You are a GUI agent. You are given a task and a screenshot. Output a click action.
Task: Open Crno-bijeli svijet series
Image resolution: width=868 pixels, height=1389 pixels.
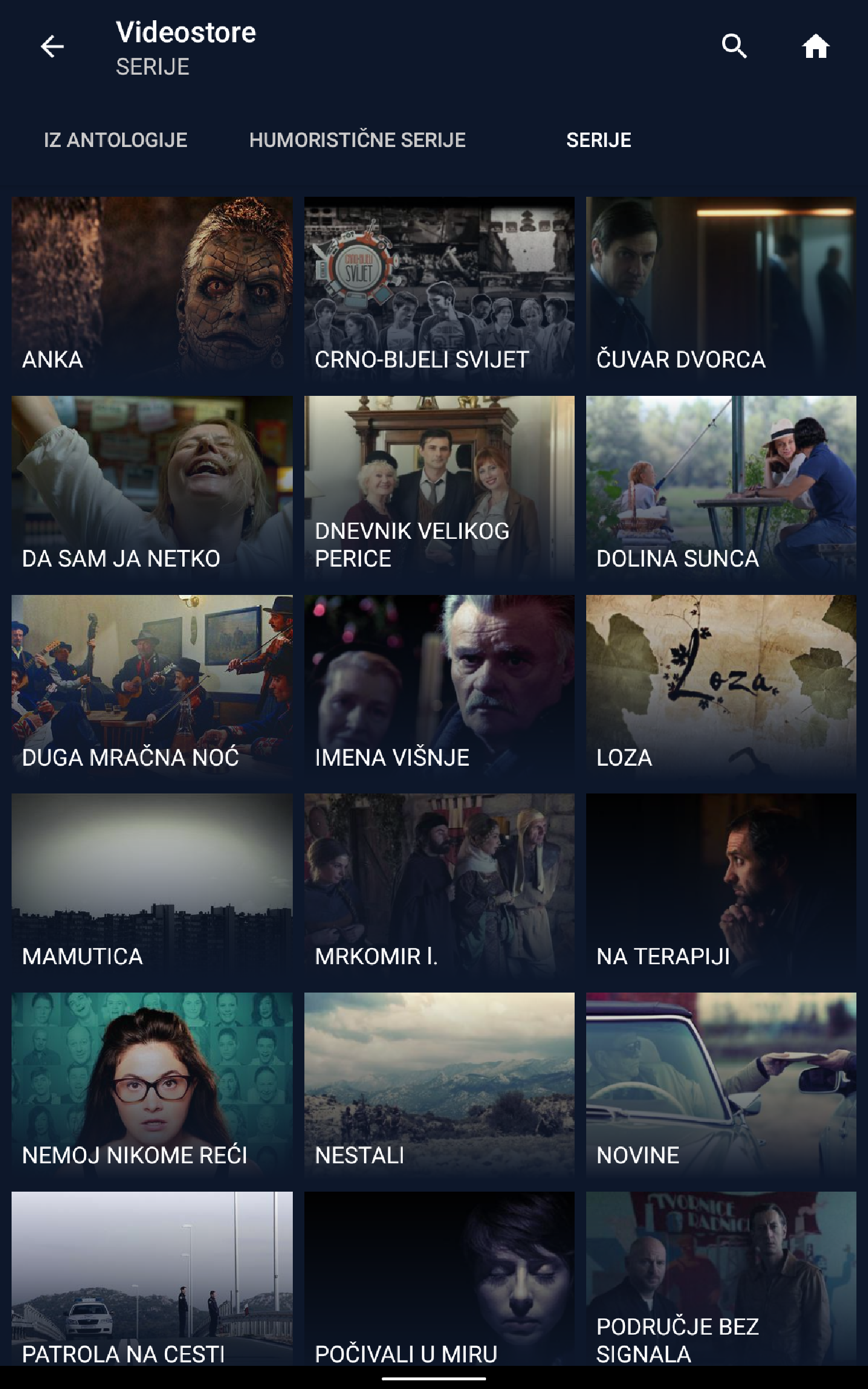[x=439, y=289]
